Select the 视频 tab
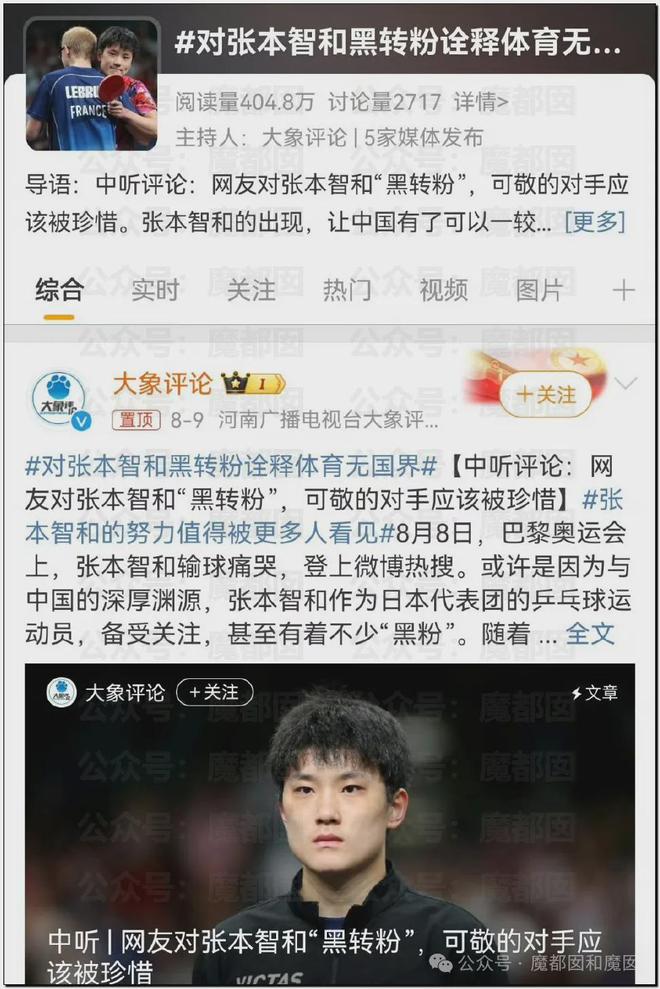 [x=443, y=290]
